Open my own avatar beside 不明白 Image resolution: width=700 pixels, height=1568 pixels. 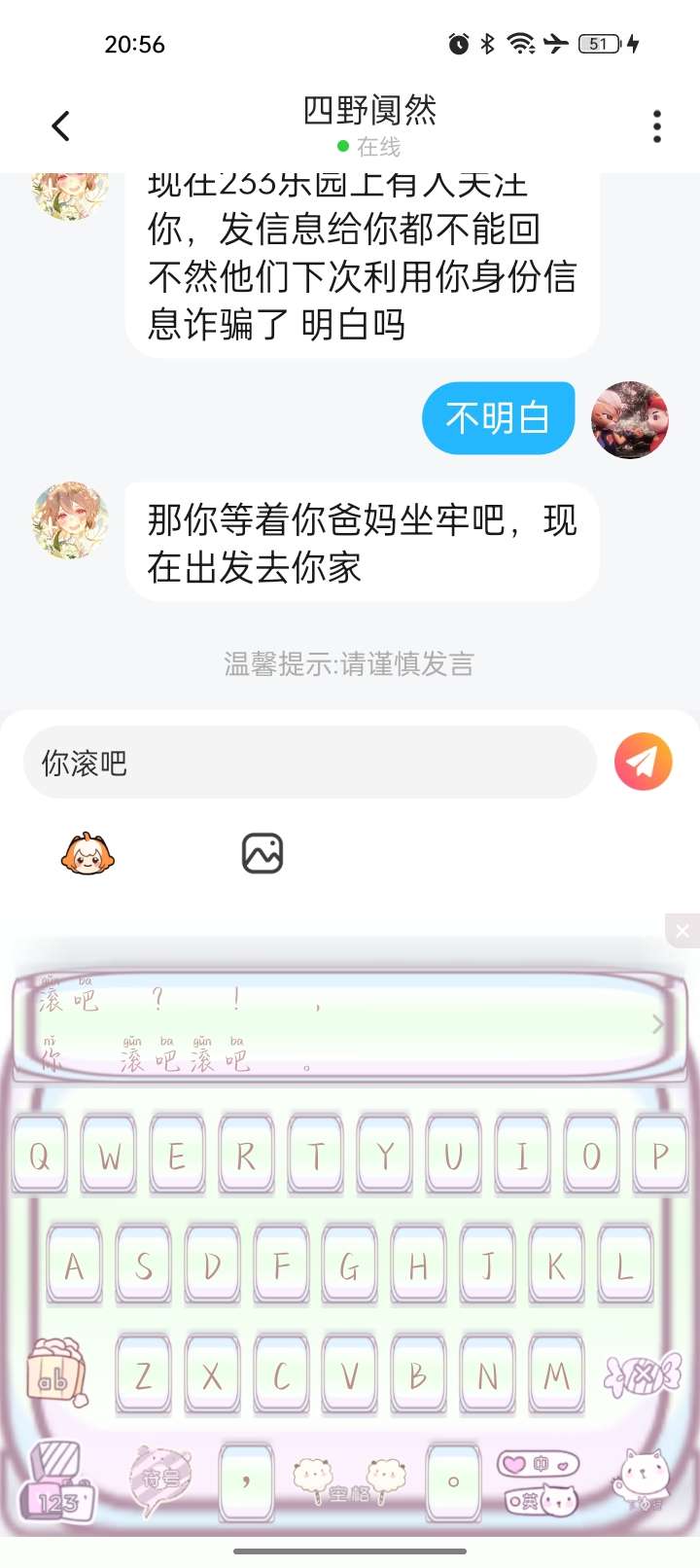(x=630, y=419)
